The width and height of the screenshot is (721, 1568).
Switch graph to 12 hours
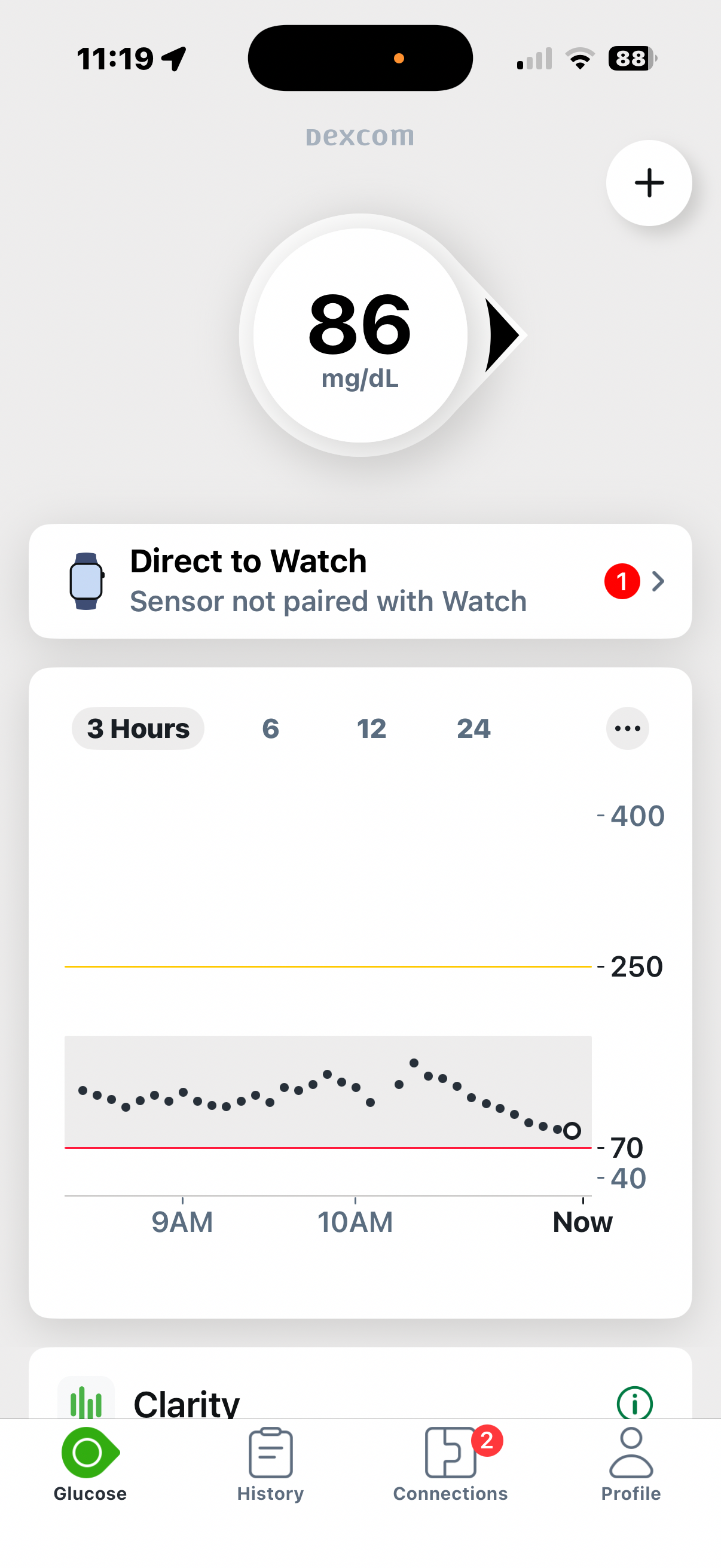tap(371, 728)
